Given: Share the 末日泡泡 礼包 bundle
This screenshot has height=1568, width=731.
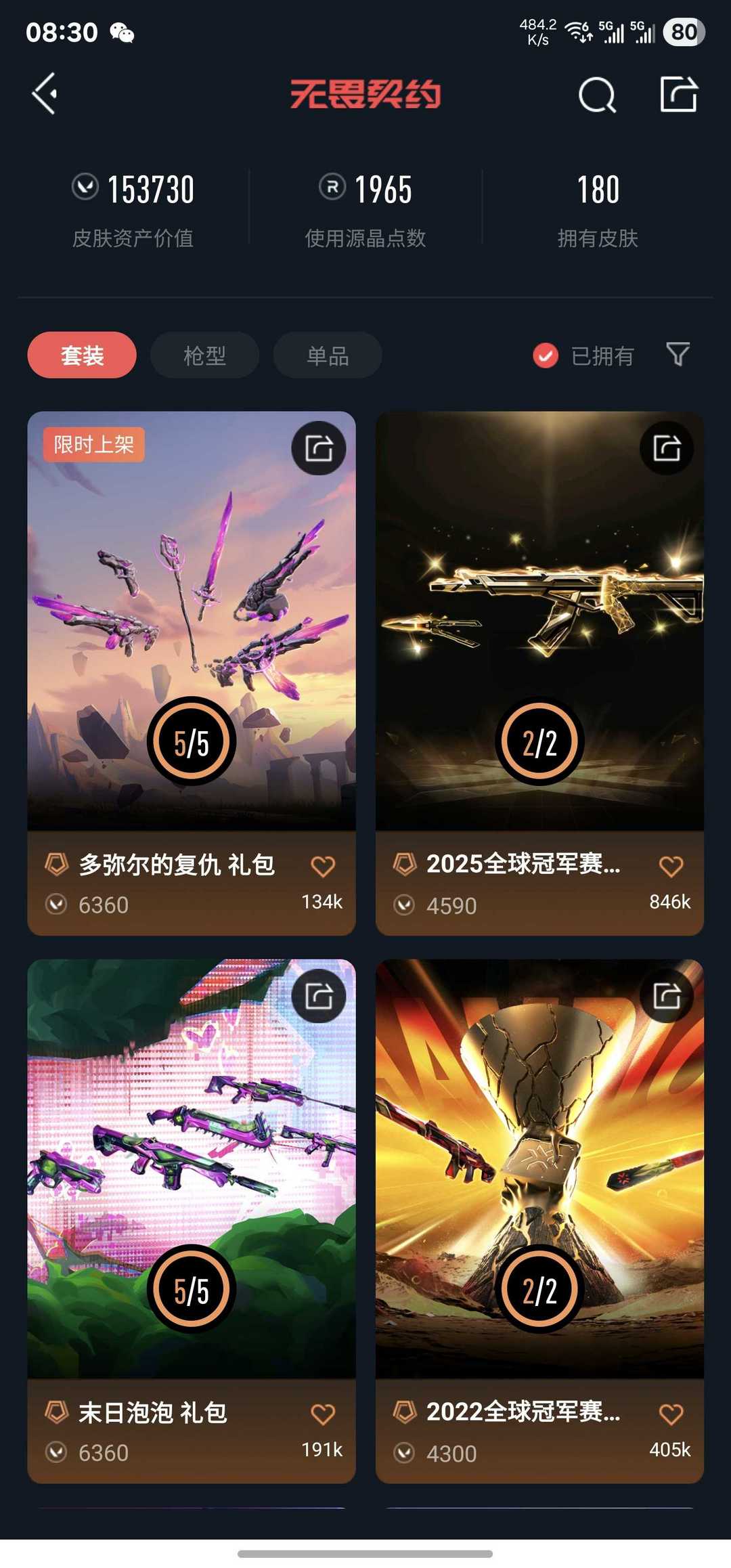Looking at the screenshot, I should 319,995.
